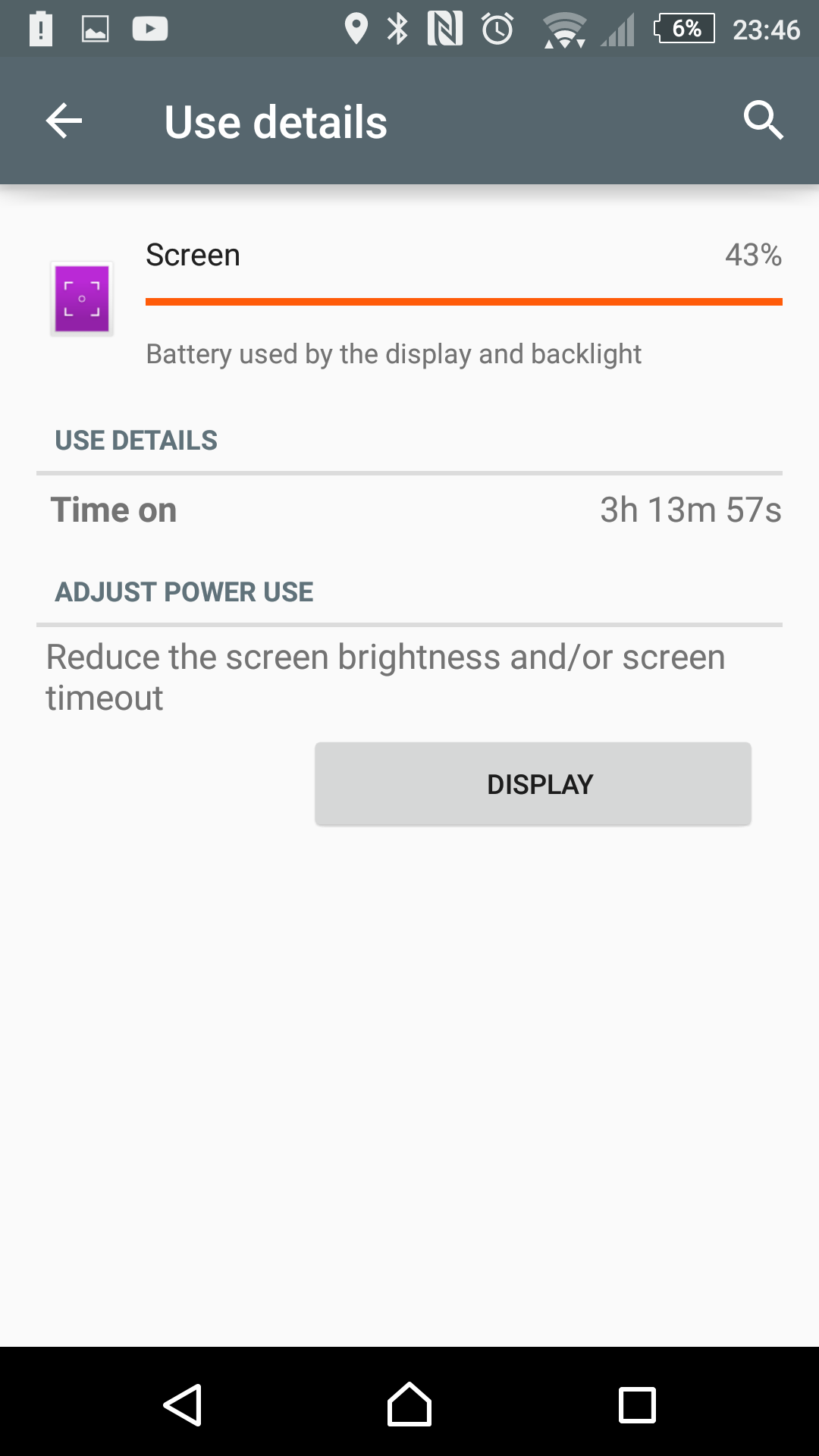
Task: Open recent apps from the navigation bar
Action: [x=637, y=1405]
